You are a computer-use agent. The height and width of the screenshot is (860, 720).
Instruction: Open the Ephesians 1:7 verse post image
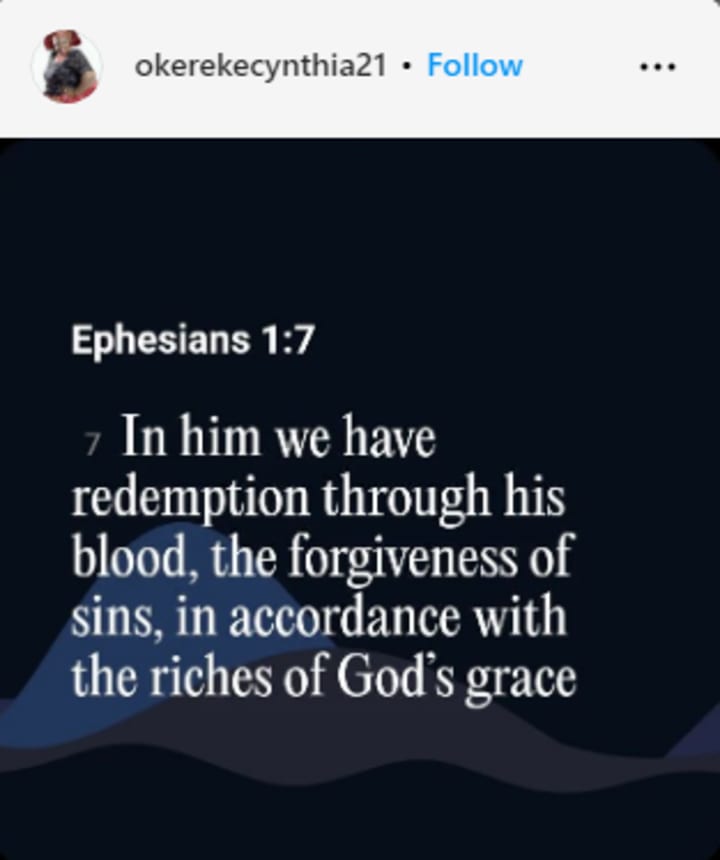click(x=360, y=500)
